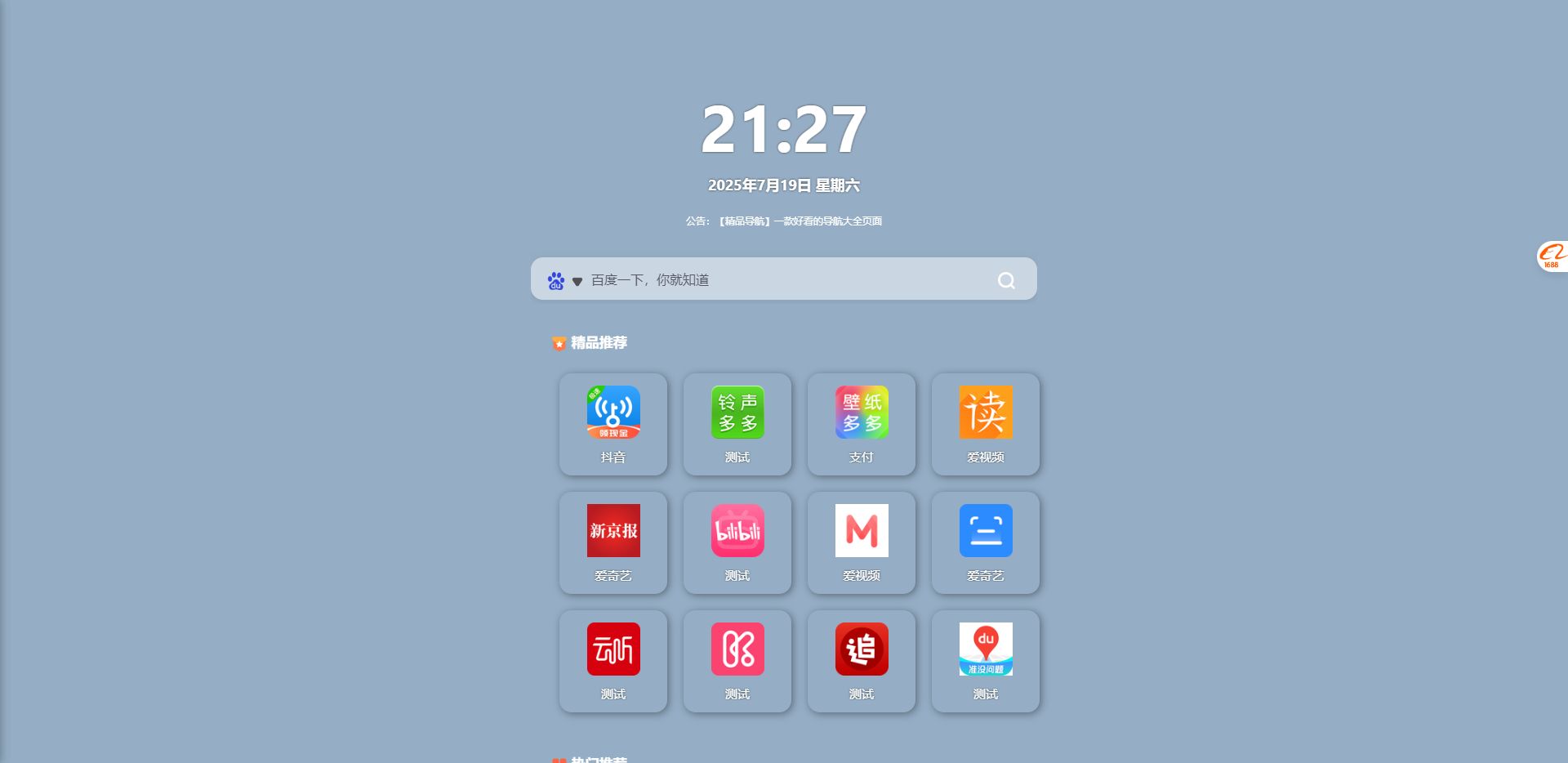Open the red M icon tile
The image size is (1568, 763).
click(862, 542)
